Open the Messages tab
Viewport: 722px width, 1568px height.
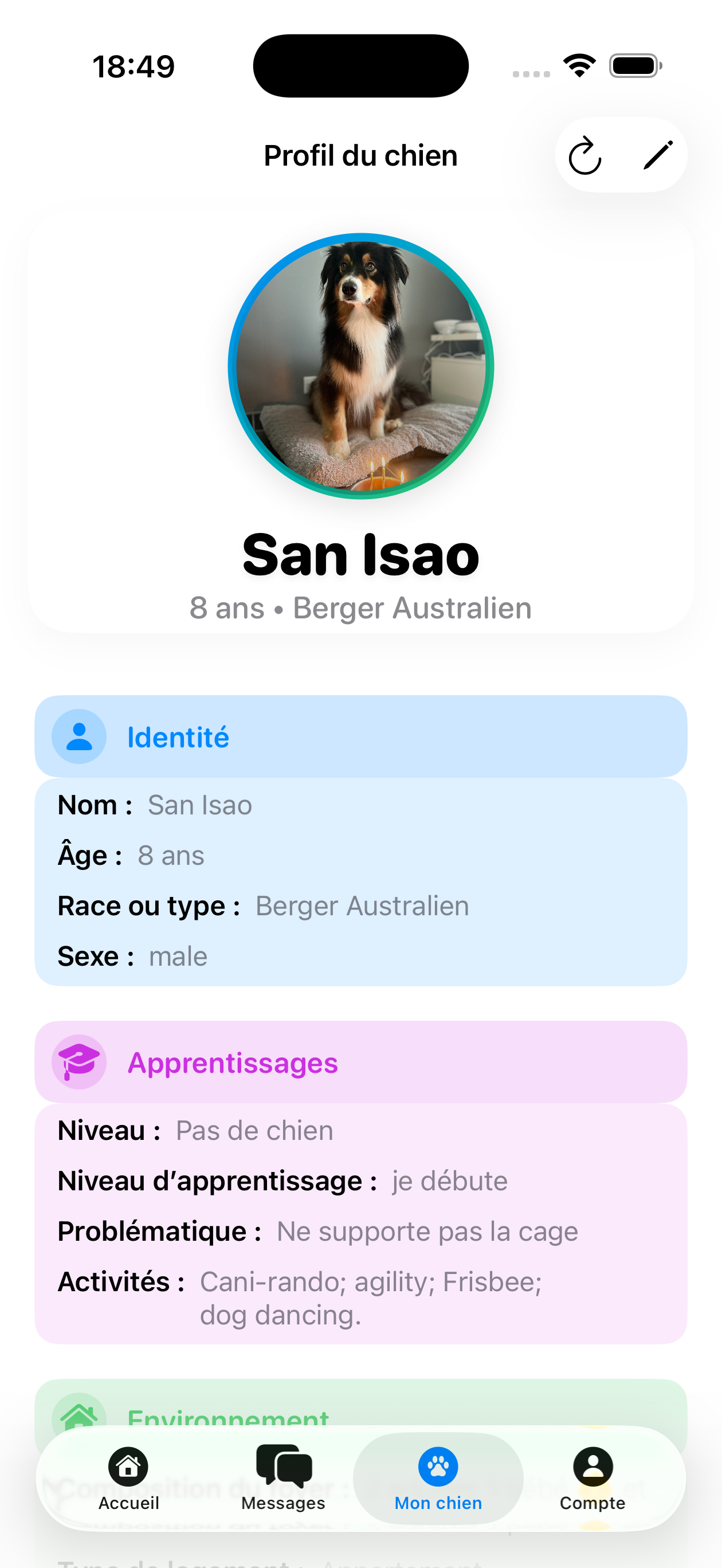tap(283, 1478)
